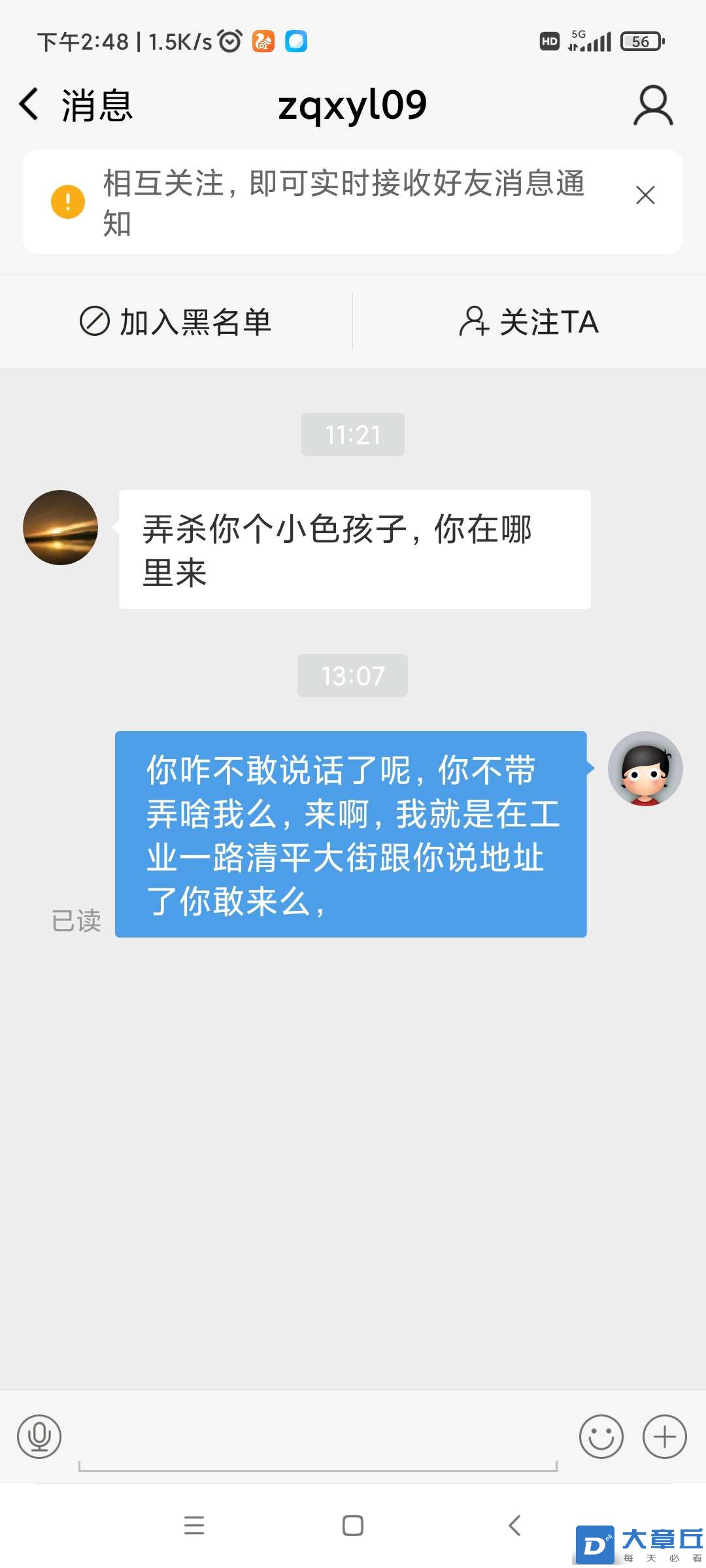This screenshot has height=1568, width=706.
Task: Dismiss the 相互关注 notification banner
Action: click(x=645, y=195)
